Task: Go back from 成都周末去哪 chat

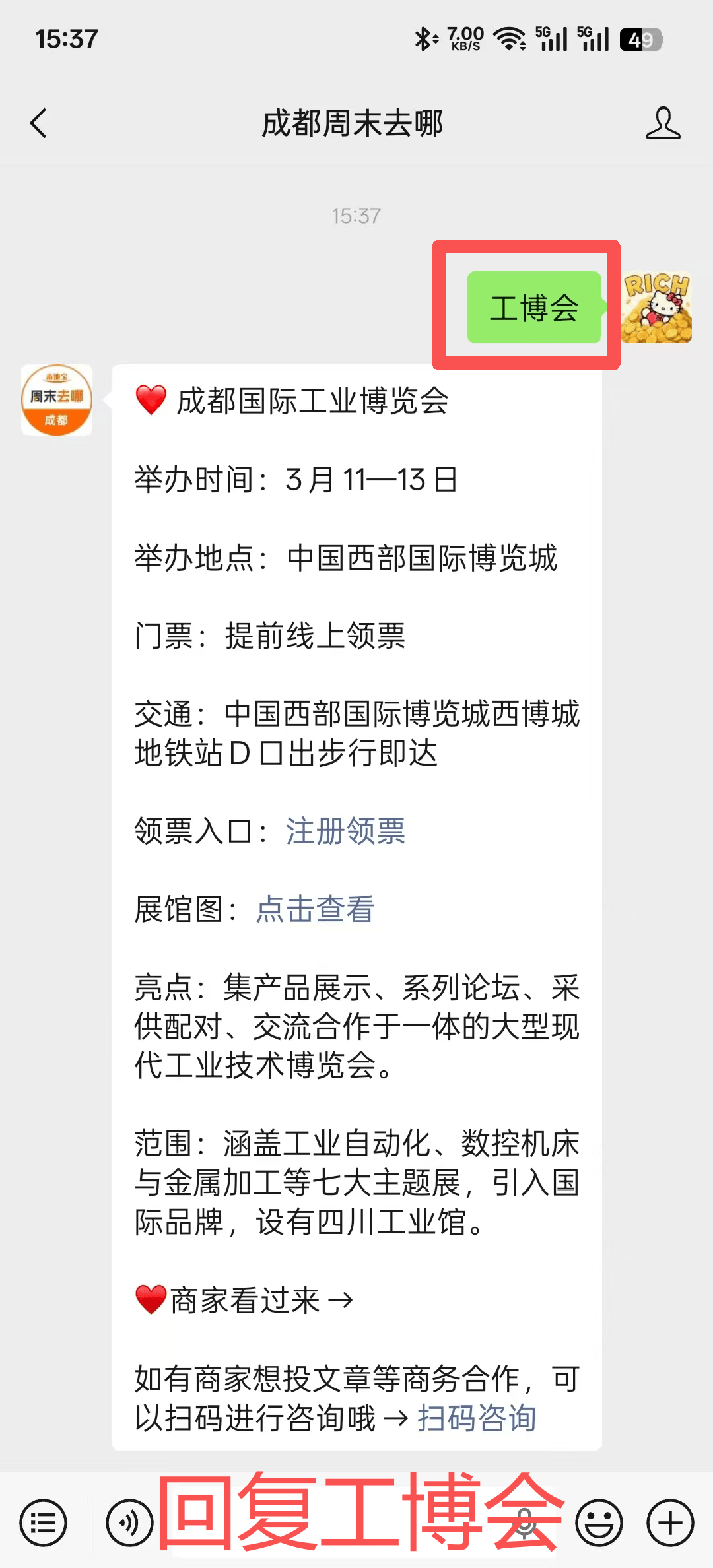Action: [39, 123]
